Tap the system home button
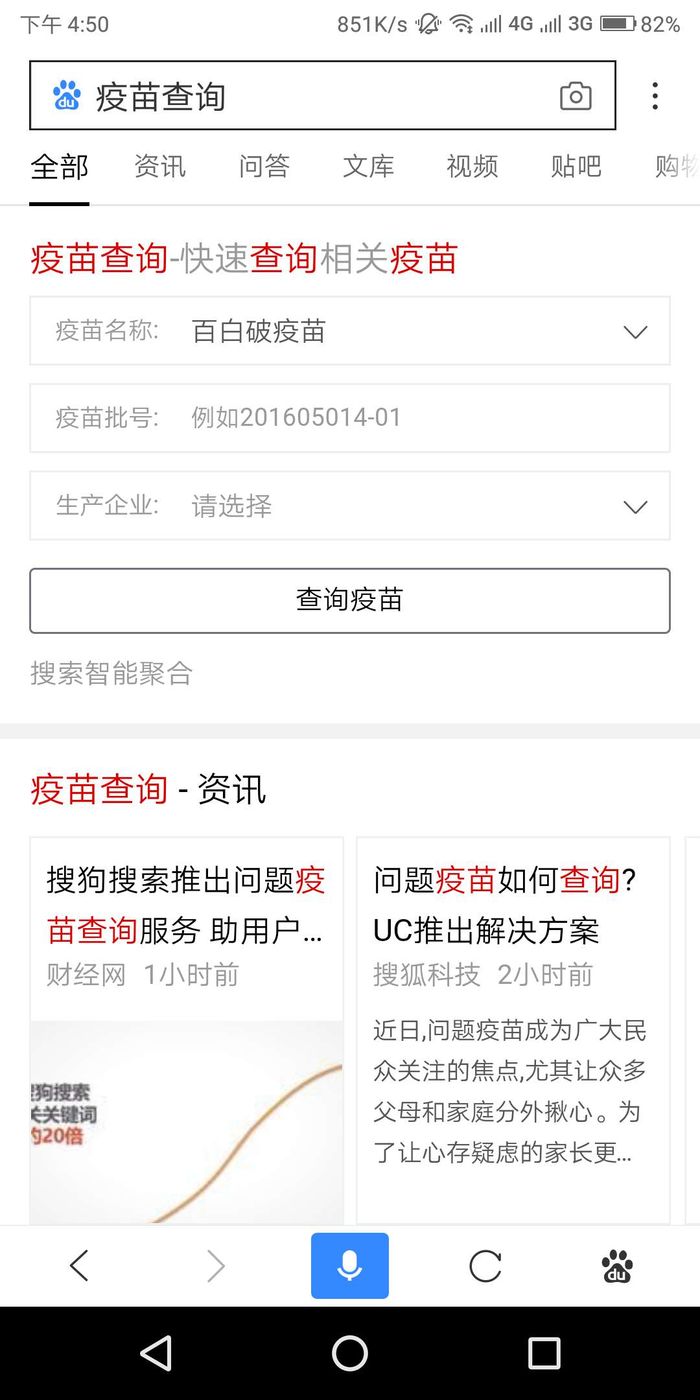Screen dimensions: 700x1400 pyautogui.click(x=350, y=1353)
